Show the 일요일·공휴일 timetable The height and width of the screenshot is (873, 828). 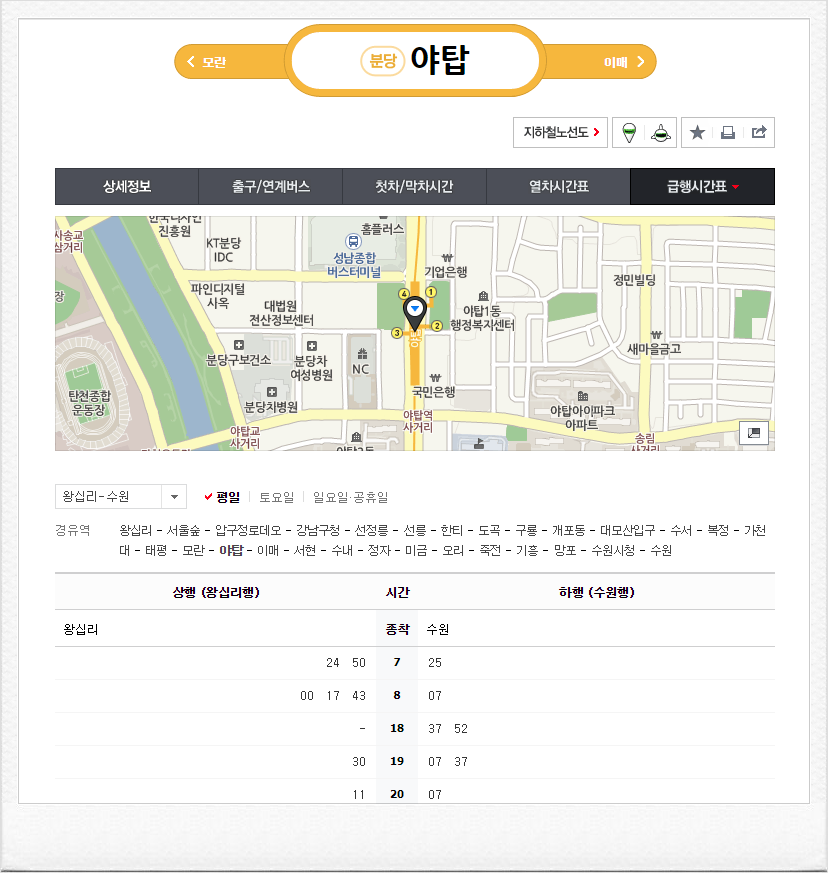tap(350, 497)
